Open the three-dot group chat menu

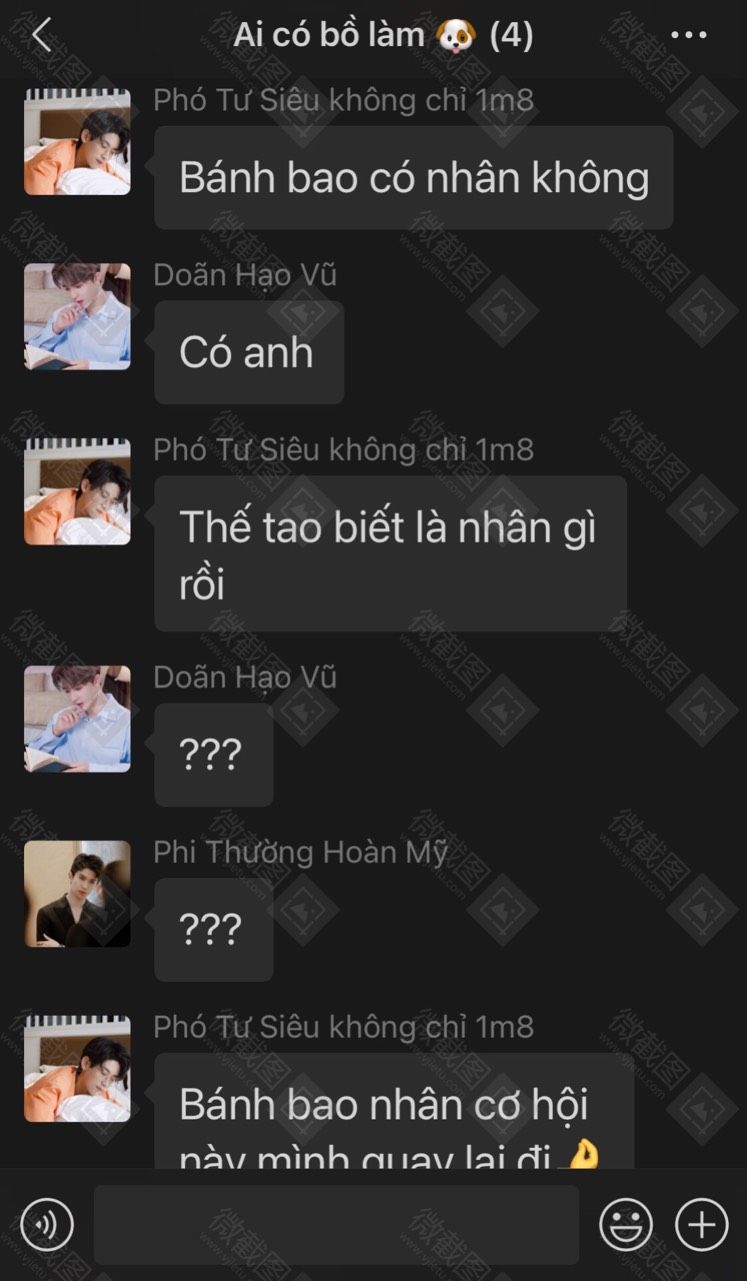click(689, 35)
